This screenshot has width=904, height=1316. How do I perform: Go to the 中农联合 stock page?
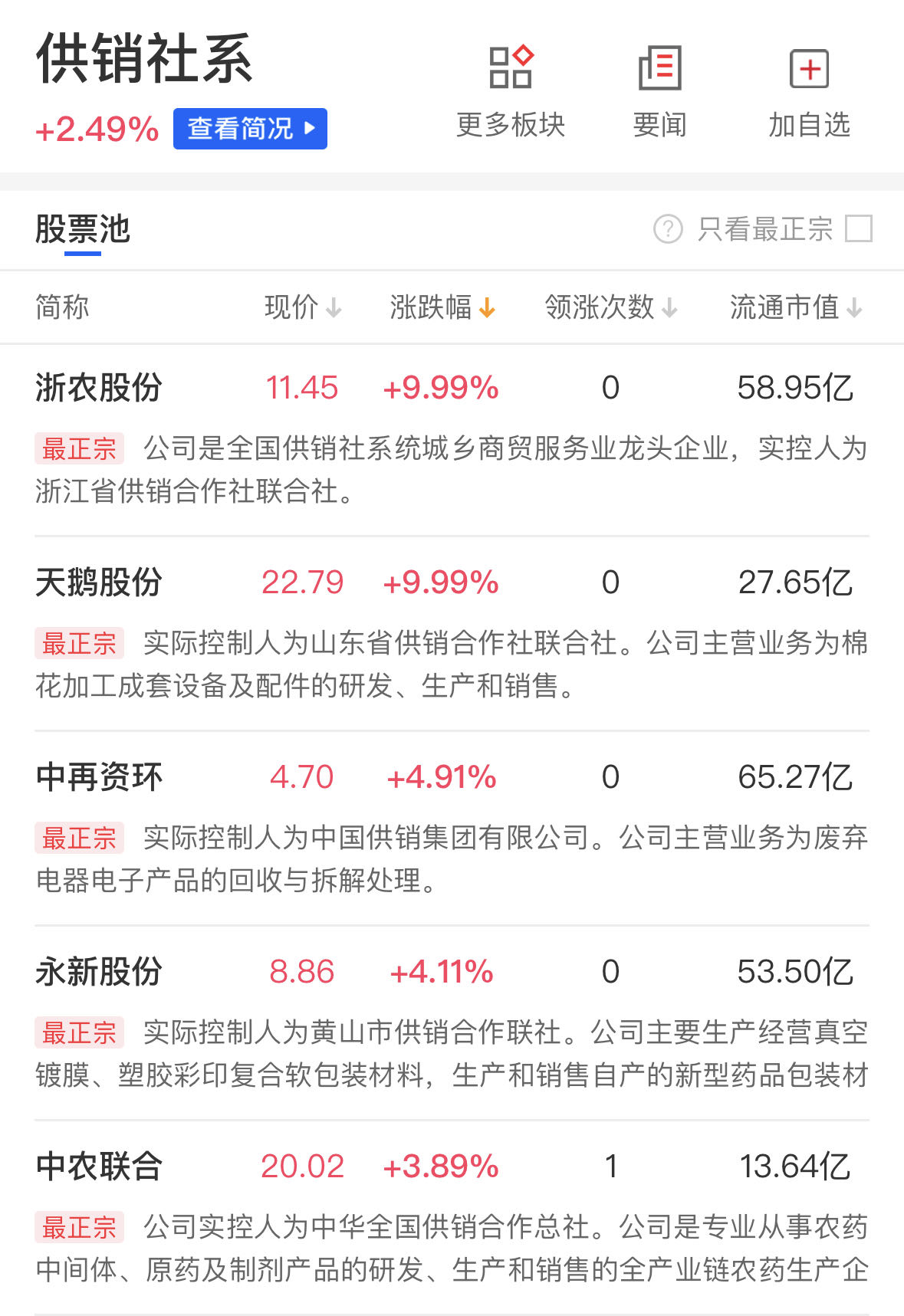coord(99,1167)
